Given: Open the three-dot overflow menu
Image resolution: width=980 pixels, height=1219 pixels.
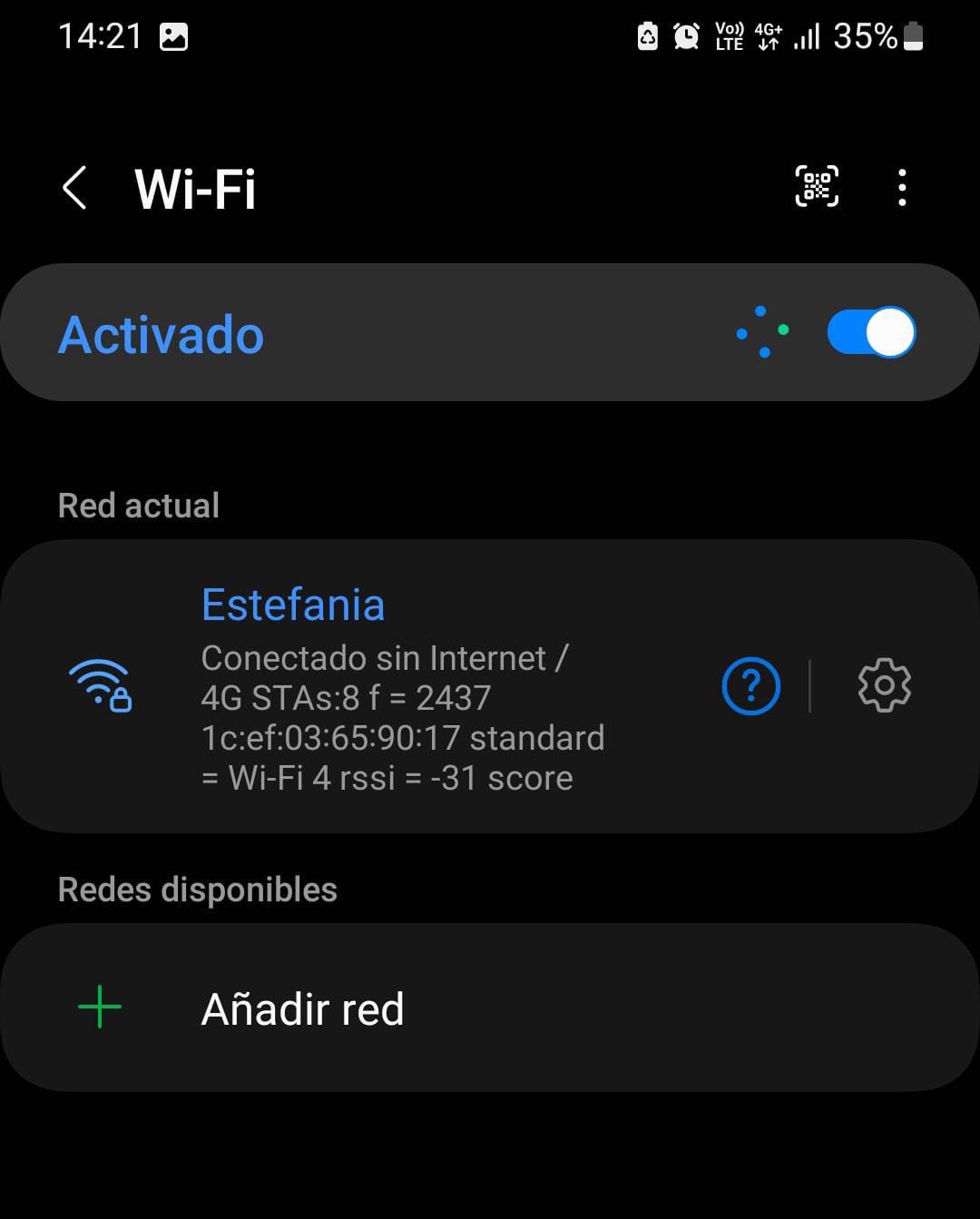Looking at the screenshot, I should [901, 187].
